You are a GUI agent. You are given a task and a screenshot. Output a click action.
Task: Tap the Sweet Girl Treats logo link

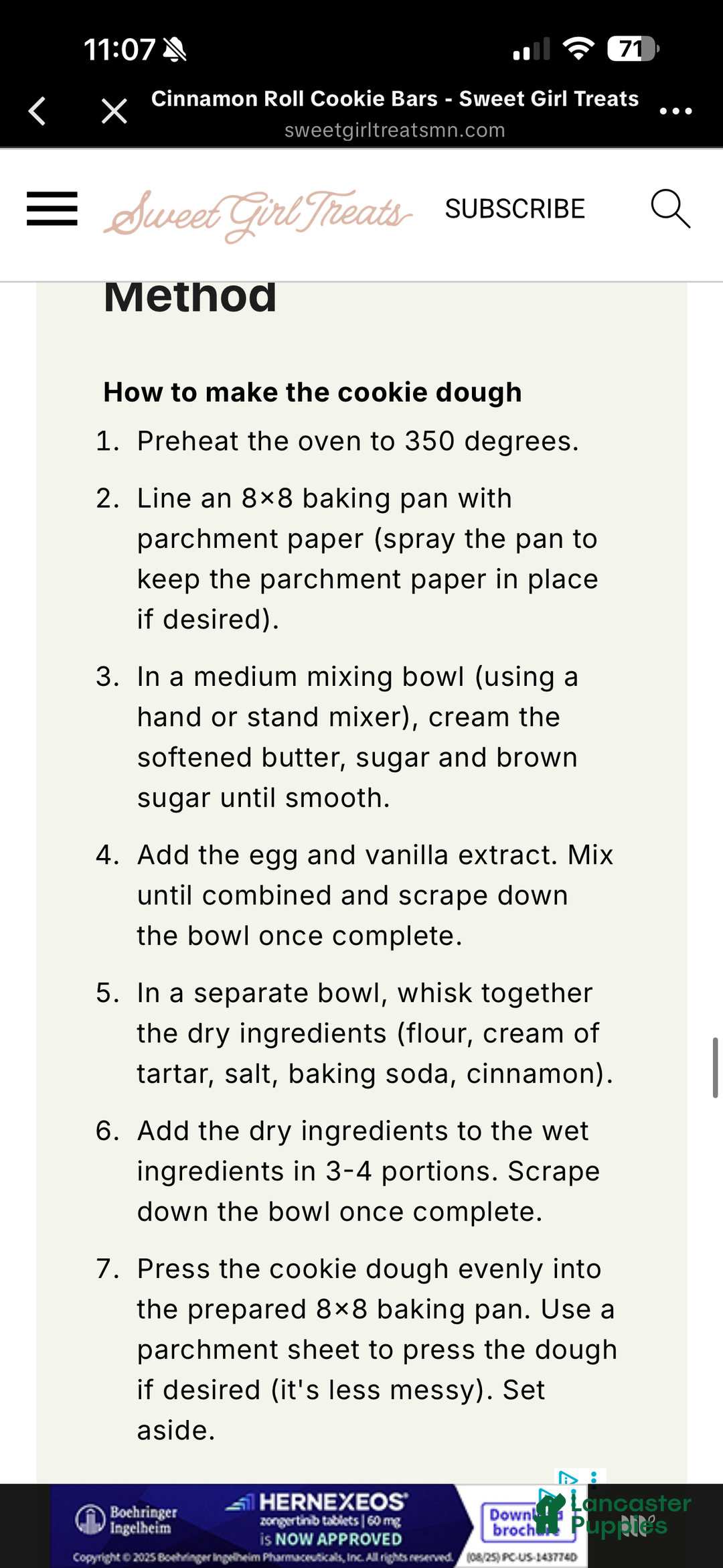(x=258, y=214)
